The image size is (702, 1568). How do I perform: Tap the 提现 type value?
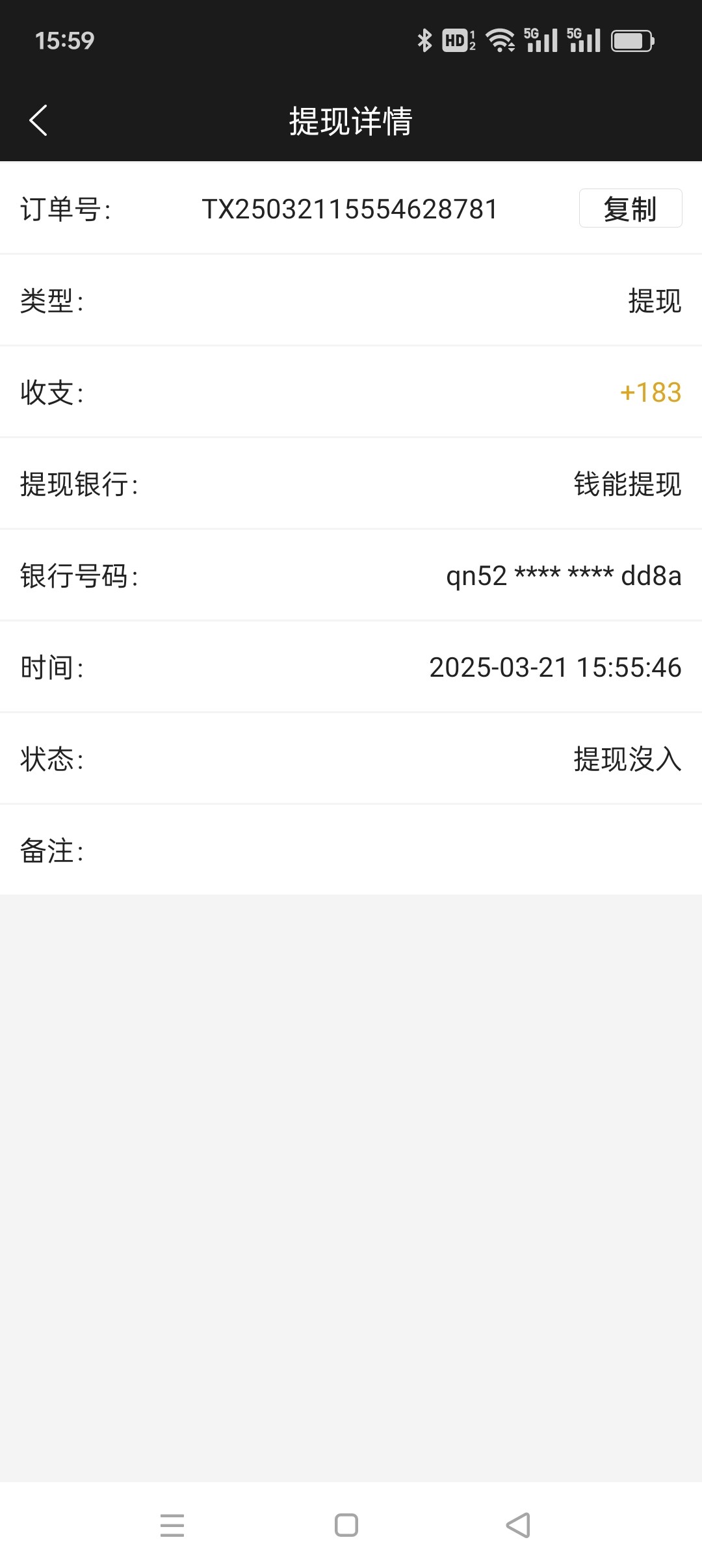point(653,300)
